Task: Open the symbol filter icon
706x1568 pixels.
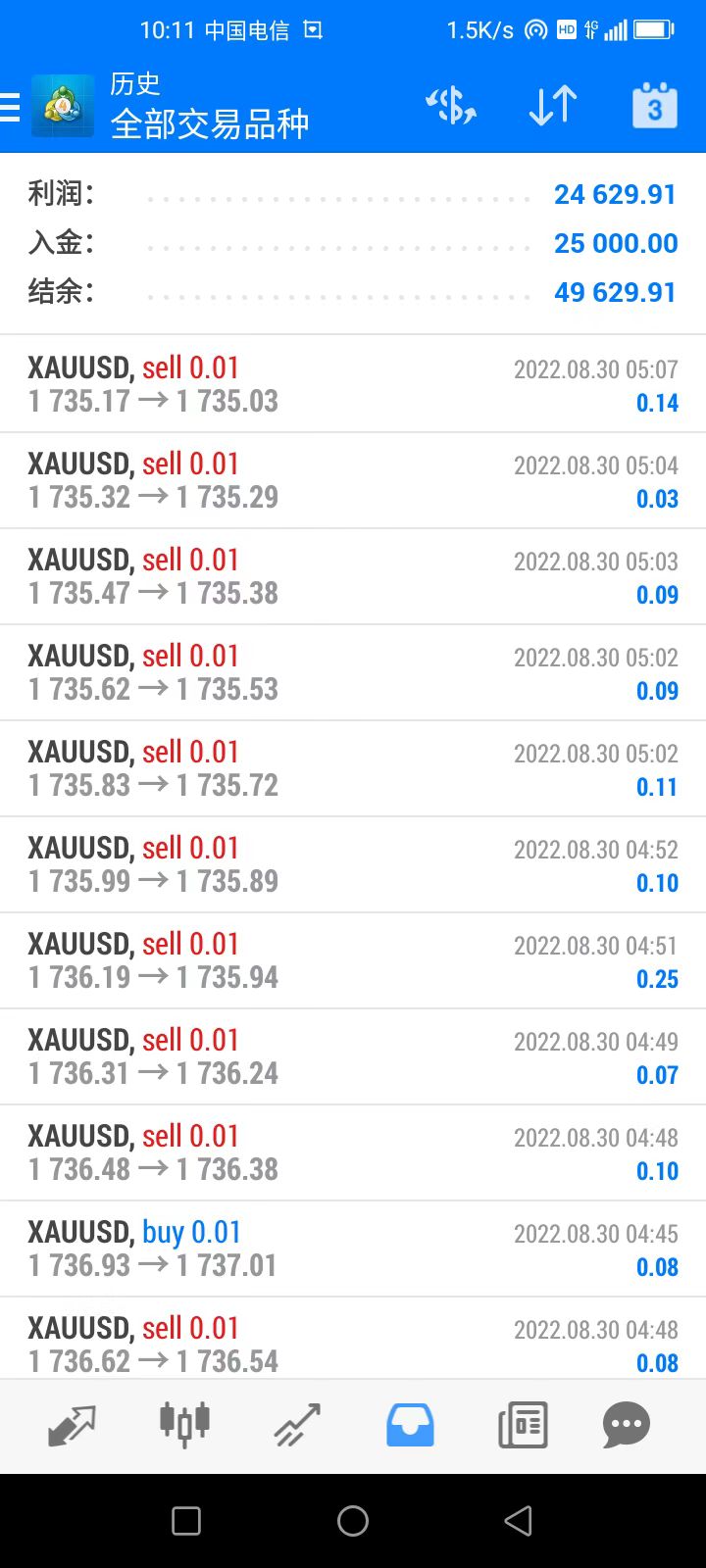Action: point(451,106)
